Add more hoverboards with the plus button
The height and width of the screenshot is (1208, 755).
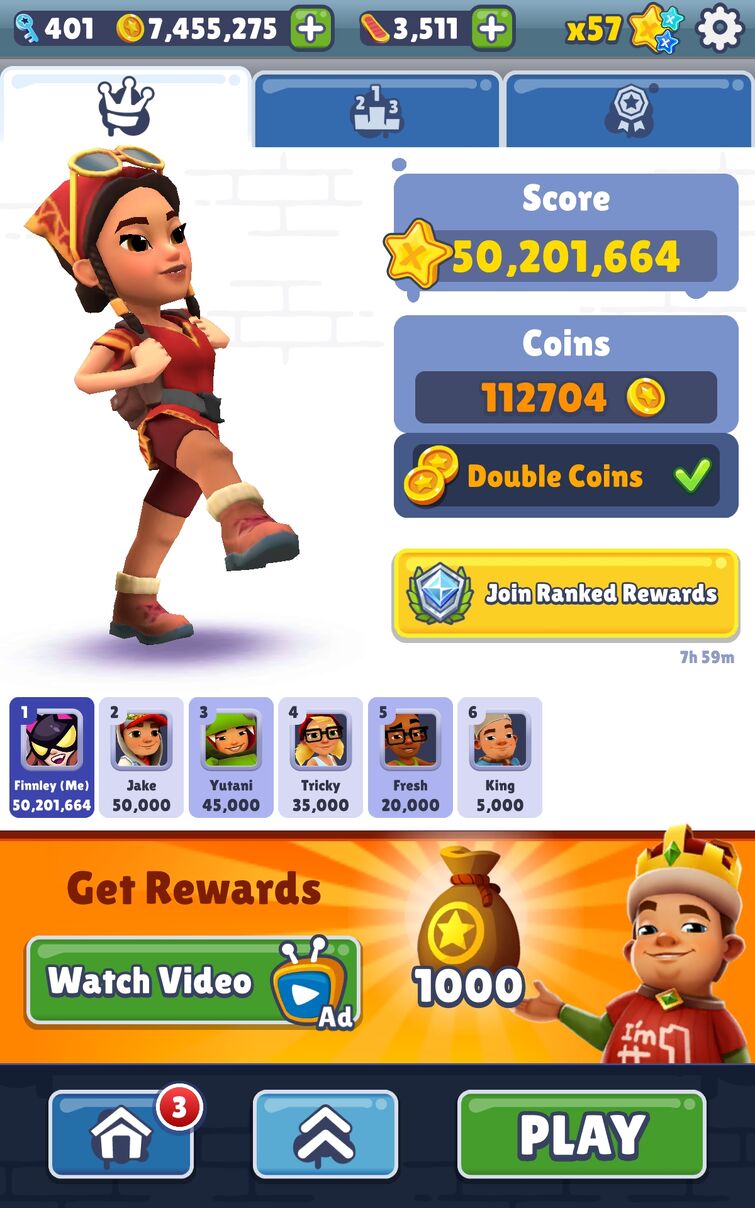(492, 29)
